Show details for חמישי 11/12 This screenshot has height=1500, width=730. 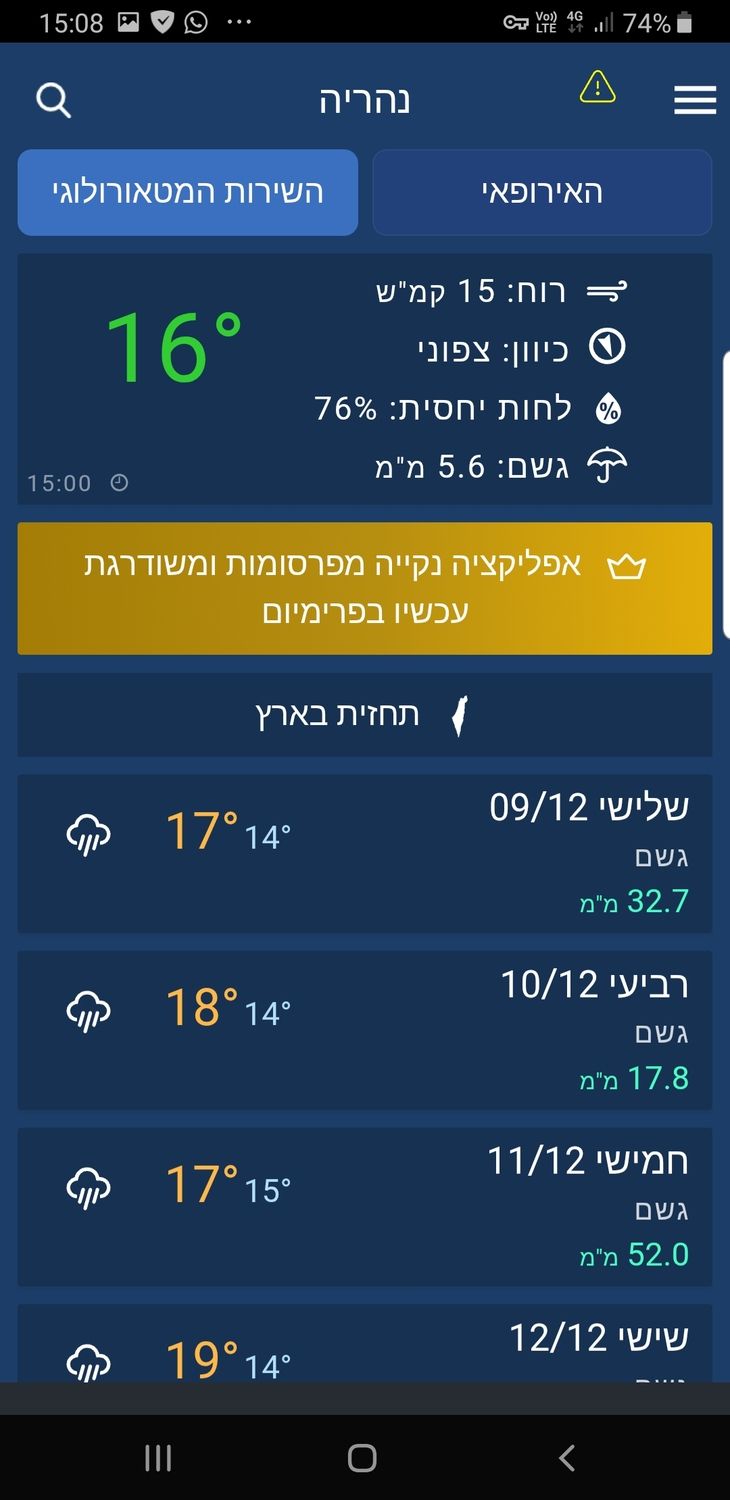(x=365, y=1207)
